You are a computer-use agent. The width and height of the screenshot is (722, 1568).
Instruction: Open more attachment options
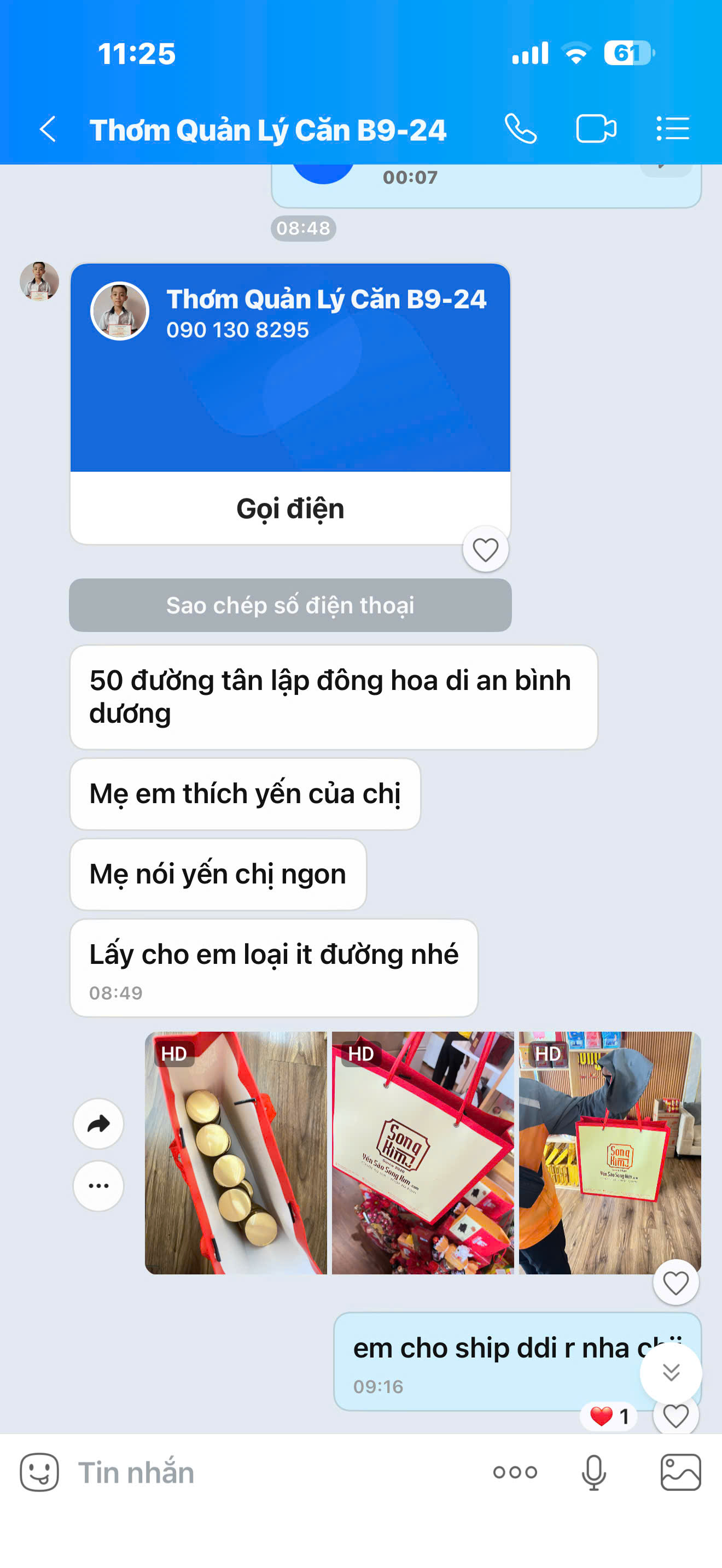coord(515,1472)
